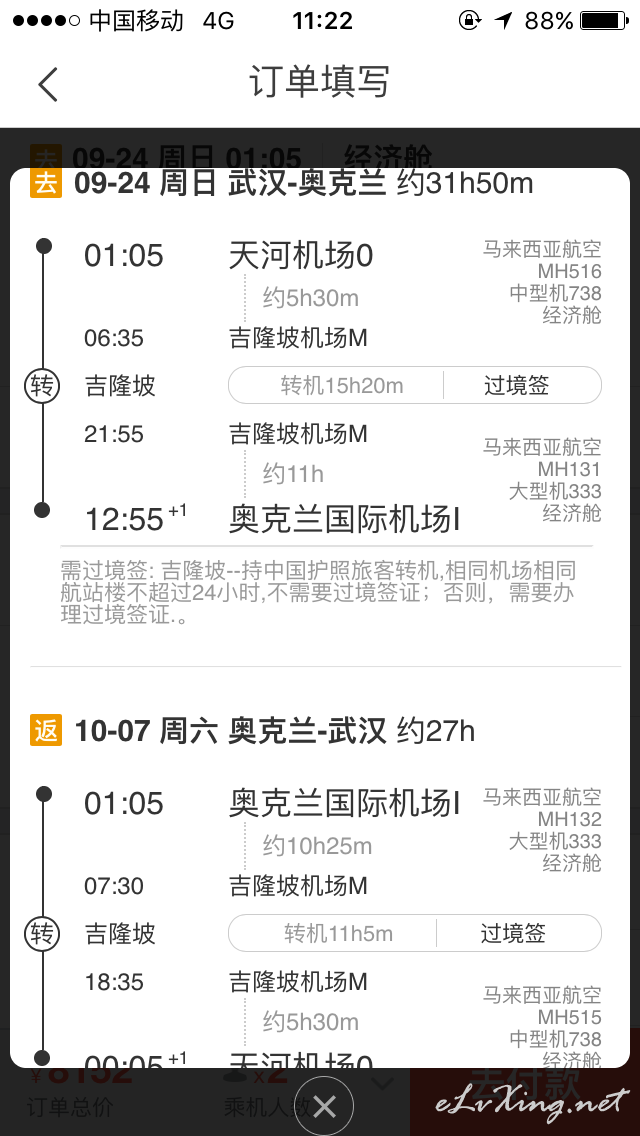Close the flight details popup

(325, 1106)
